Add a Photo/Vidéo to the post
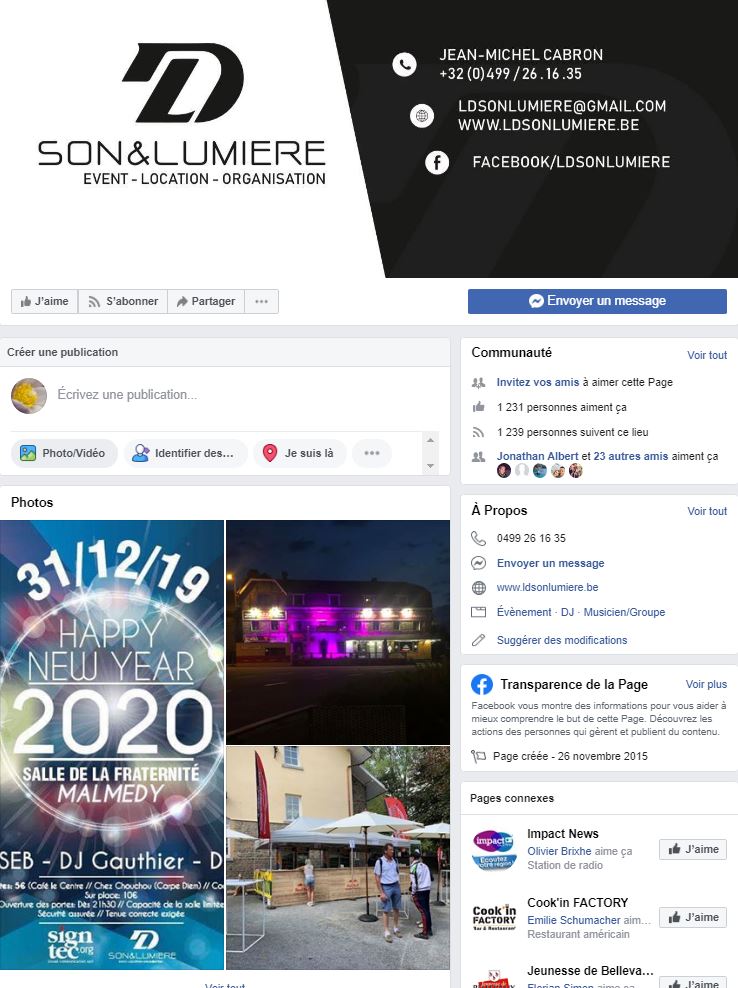Screen dimensions: 738x988 [x=64, y=453]
